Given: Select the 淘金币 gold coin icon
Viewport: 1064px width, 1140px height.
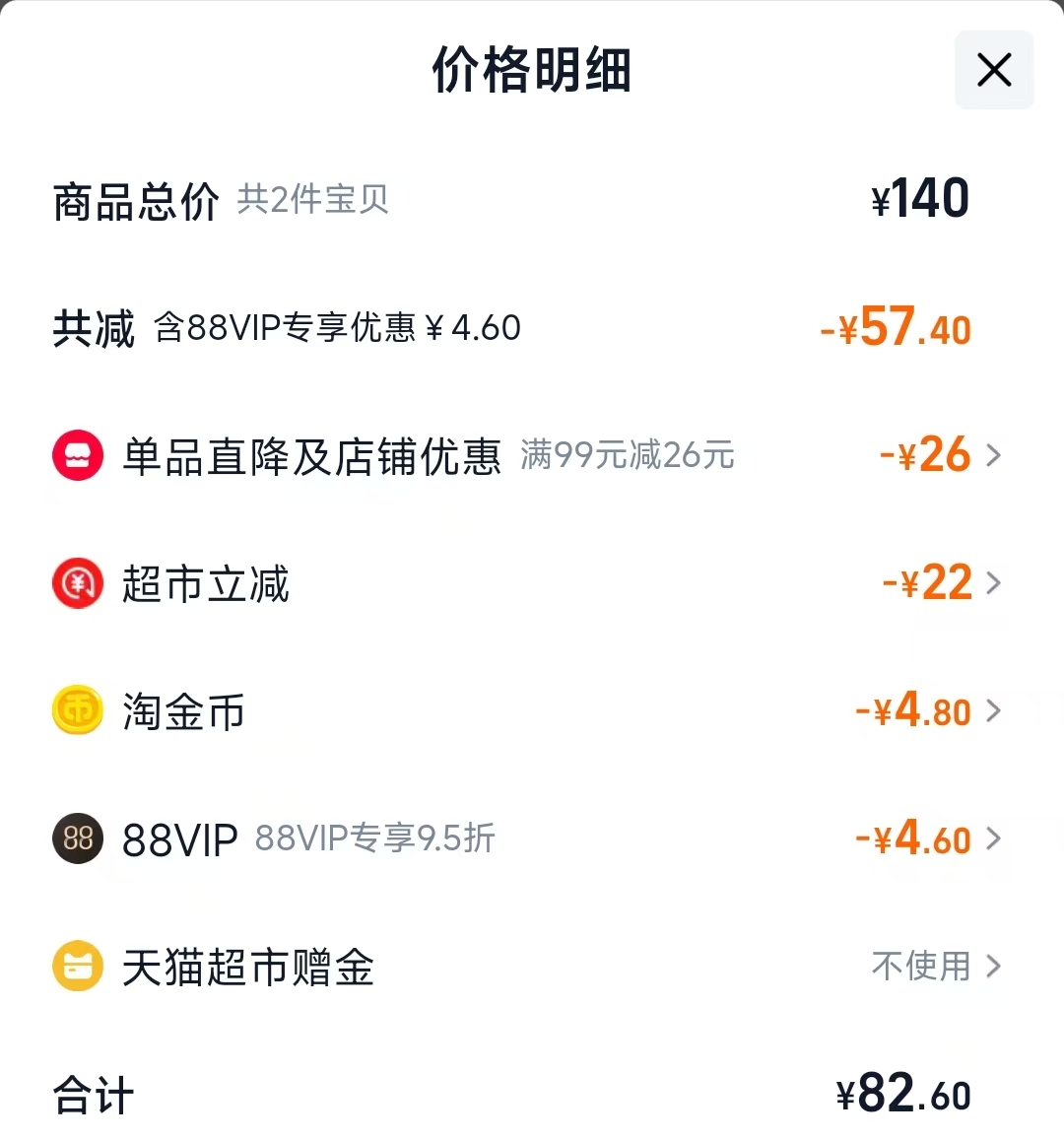Looking at the screenshot, I should [x=77, y=710].
